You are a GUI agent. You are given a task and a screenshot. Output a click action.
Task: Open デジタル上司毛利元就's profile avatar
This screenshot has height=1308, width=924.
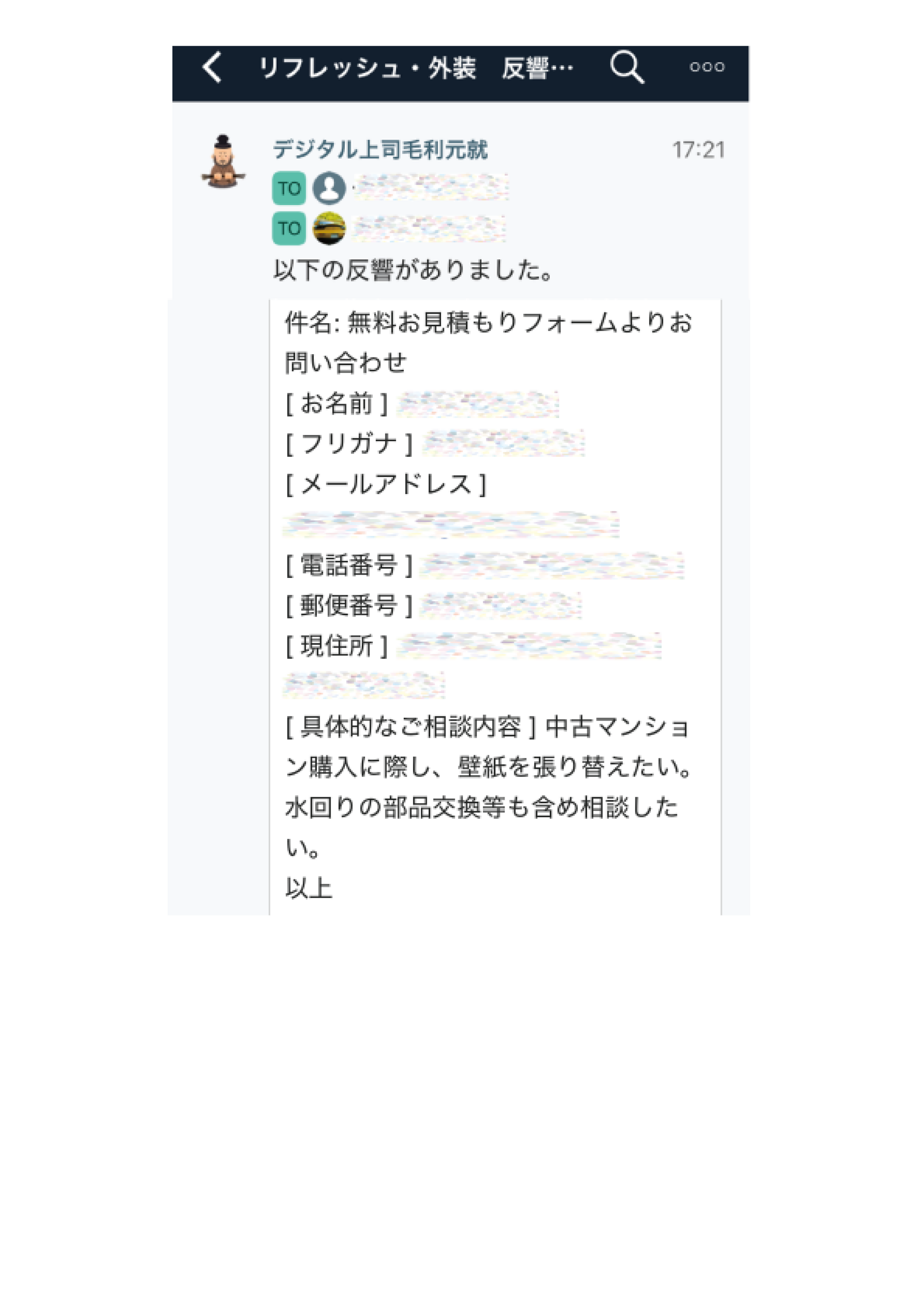223,162
